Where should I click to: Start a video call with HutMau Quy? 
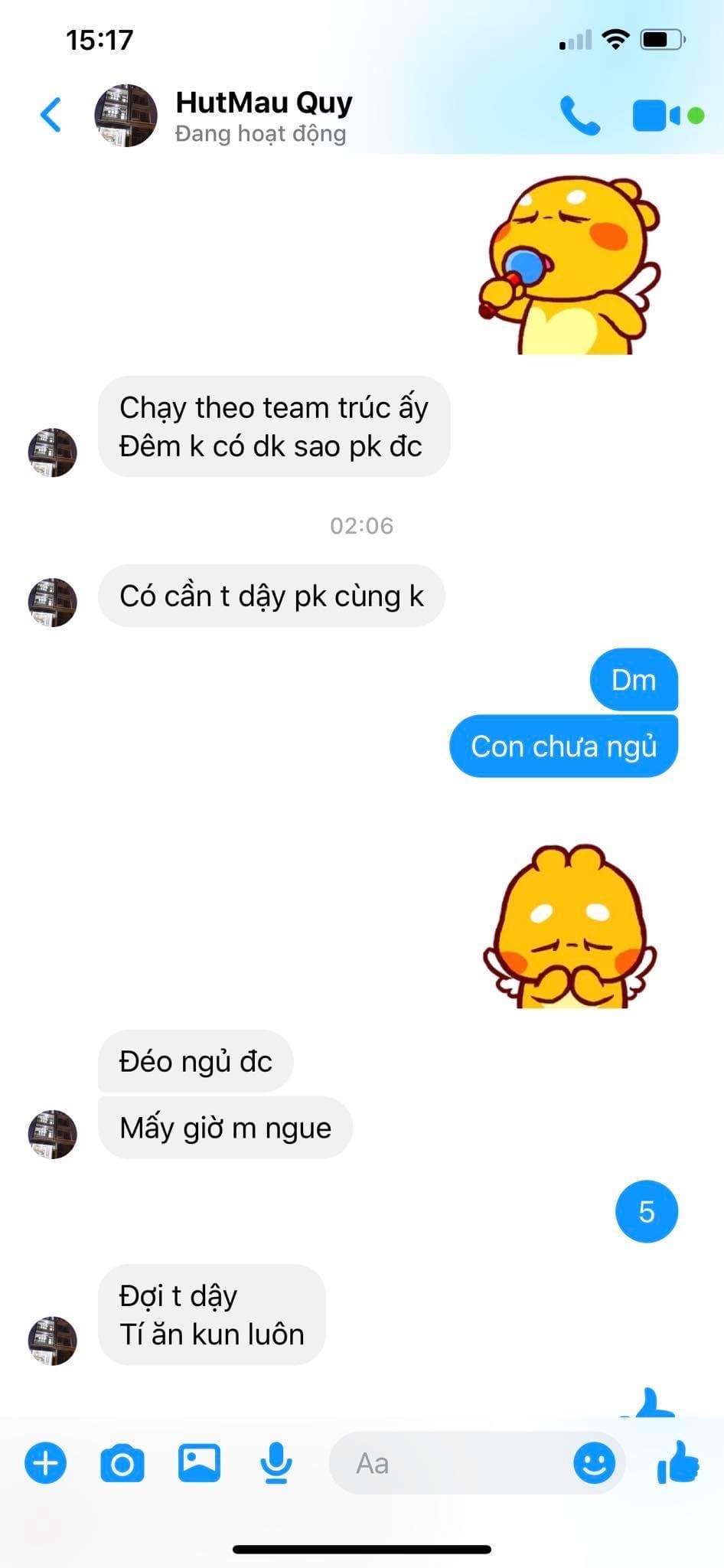[x=657, y=116]
